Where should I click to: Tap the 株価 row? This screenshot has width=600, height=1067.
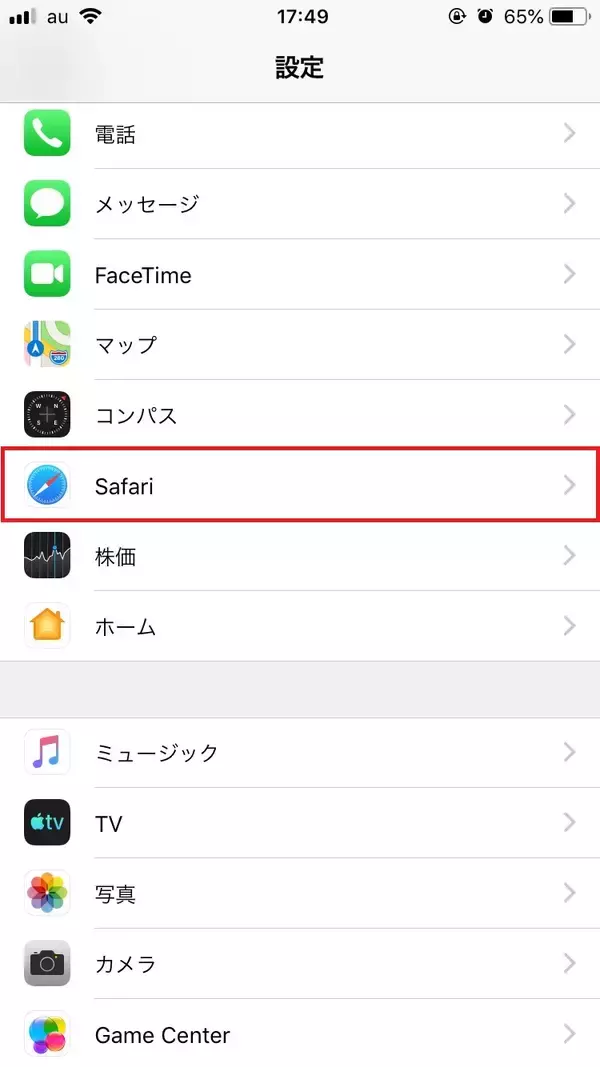pyautogui.click(x=300, y=556)
